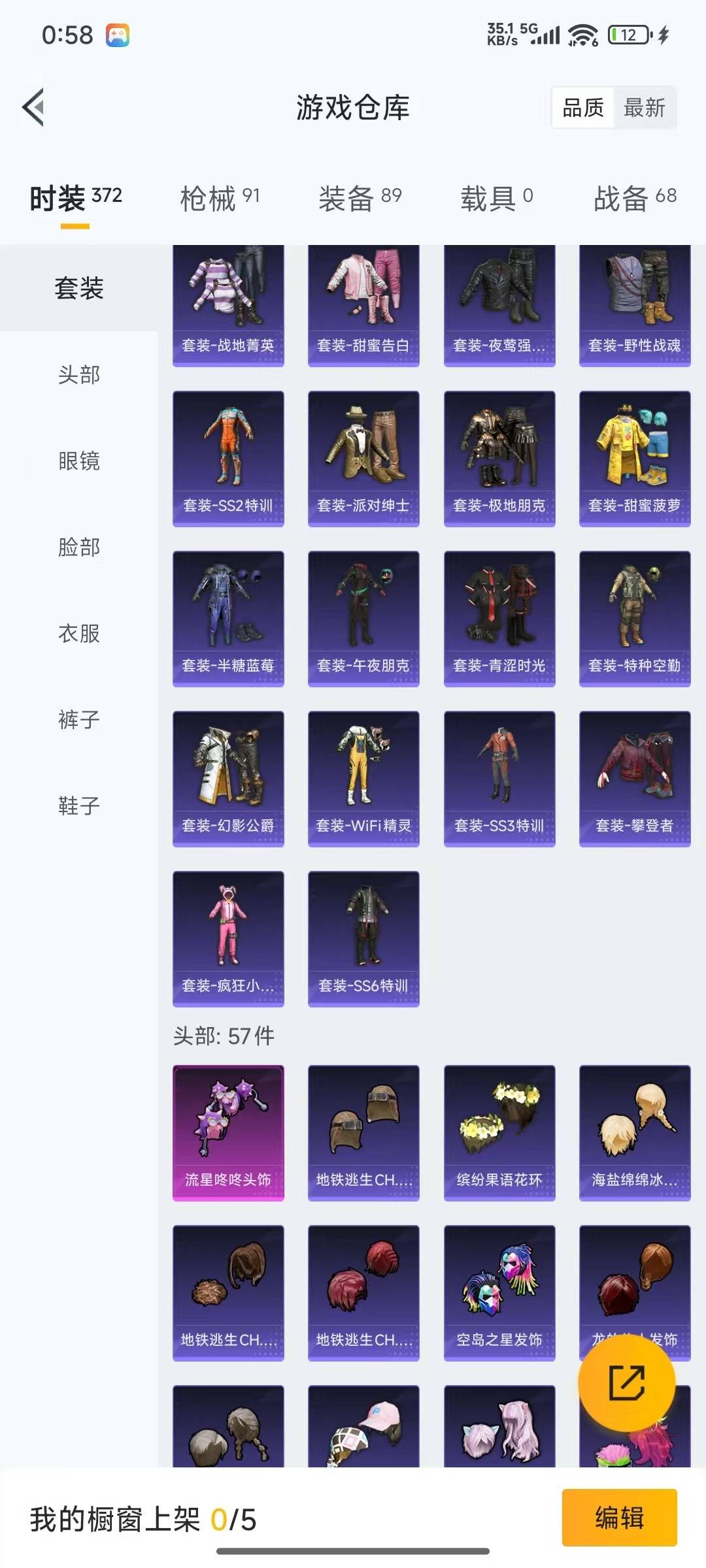
Task: Open 套装-幻影公爵 item
Action: 228,779
